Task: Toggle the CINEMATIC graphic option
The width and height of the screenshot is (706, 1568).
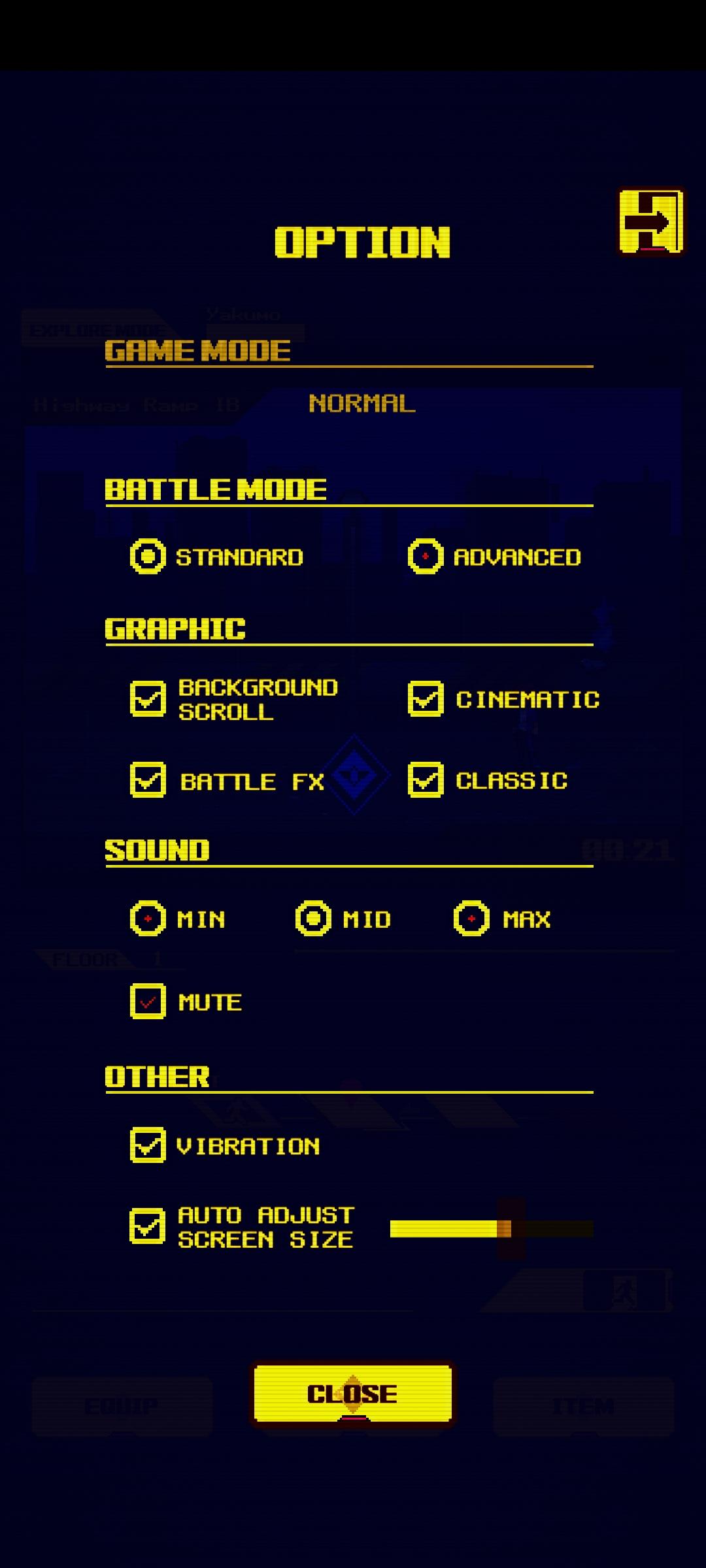Action: [426, 699]
